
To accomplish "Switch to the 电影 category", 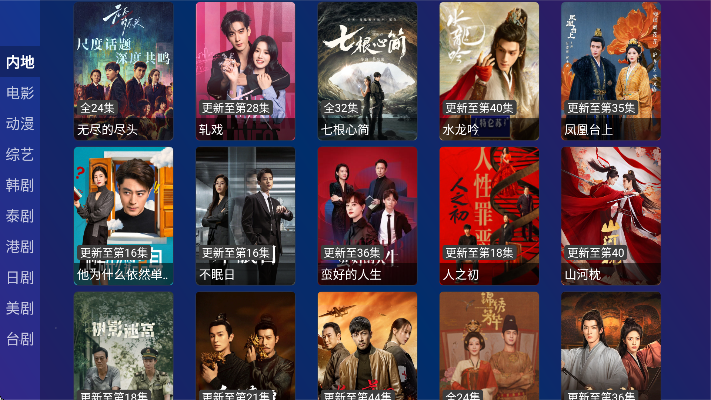I will [x=20, y=93].
